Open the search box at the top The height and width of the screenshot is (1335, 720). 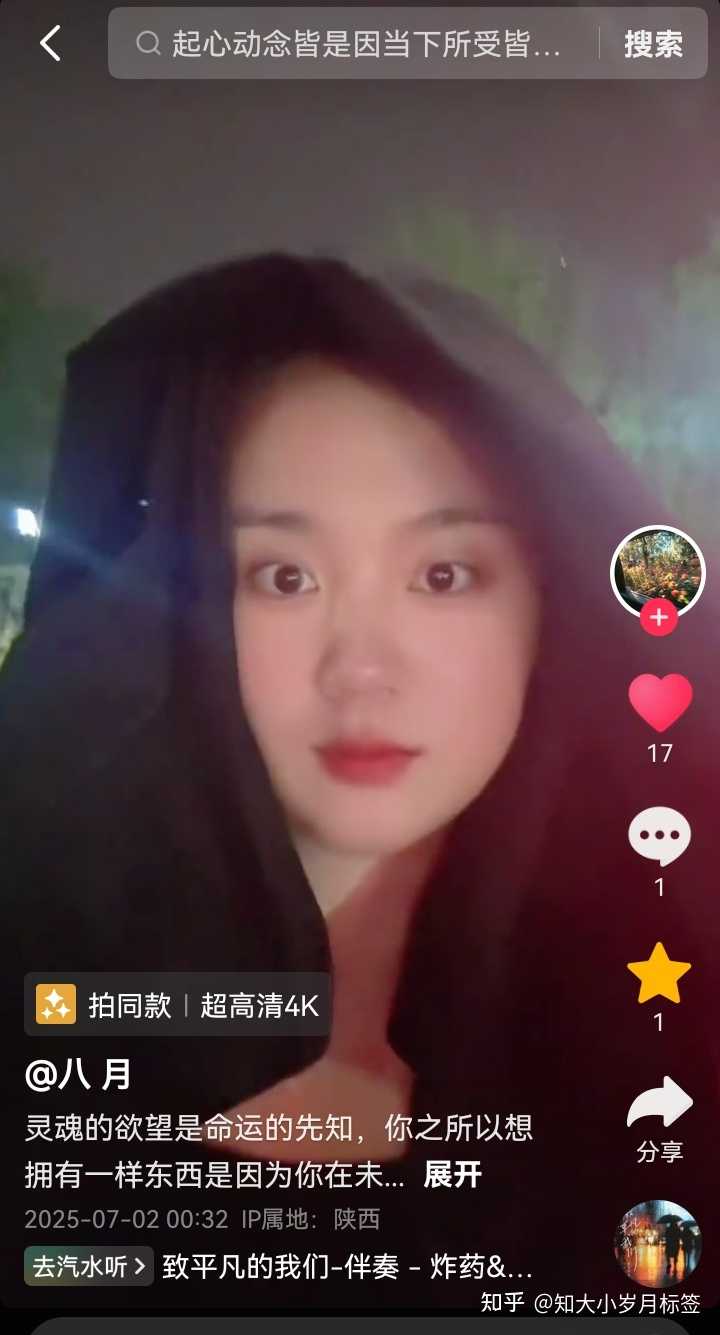360,43
